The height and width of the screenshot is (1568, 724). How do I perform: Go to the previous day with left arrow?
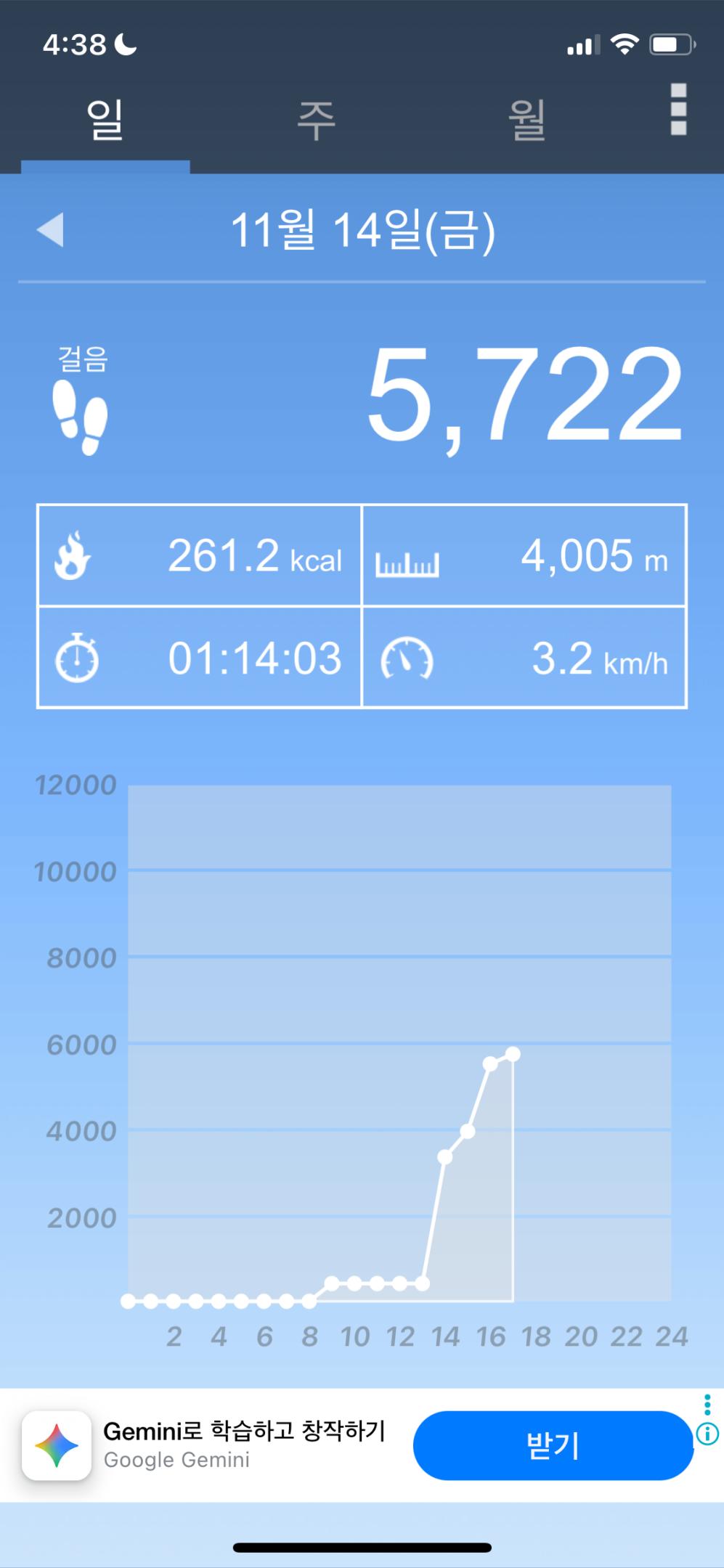click(x=51, y=230)
